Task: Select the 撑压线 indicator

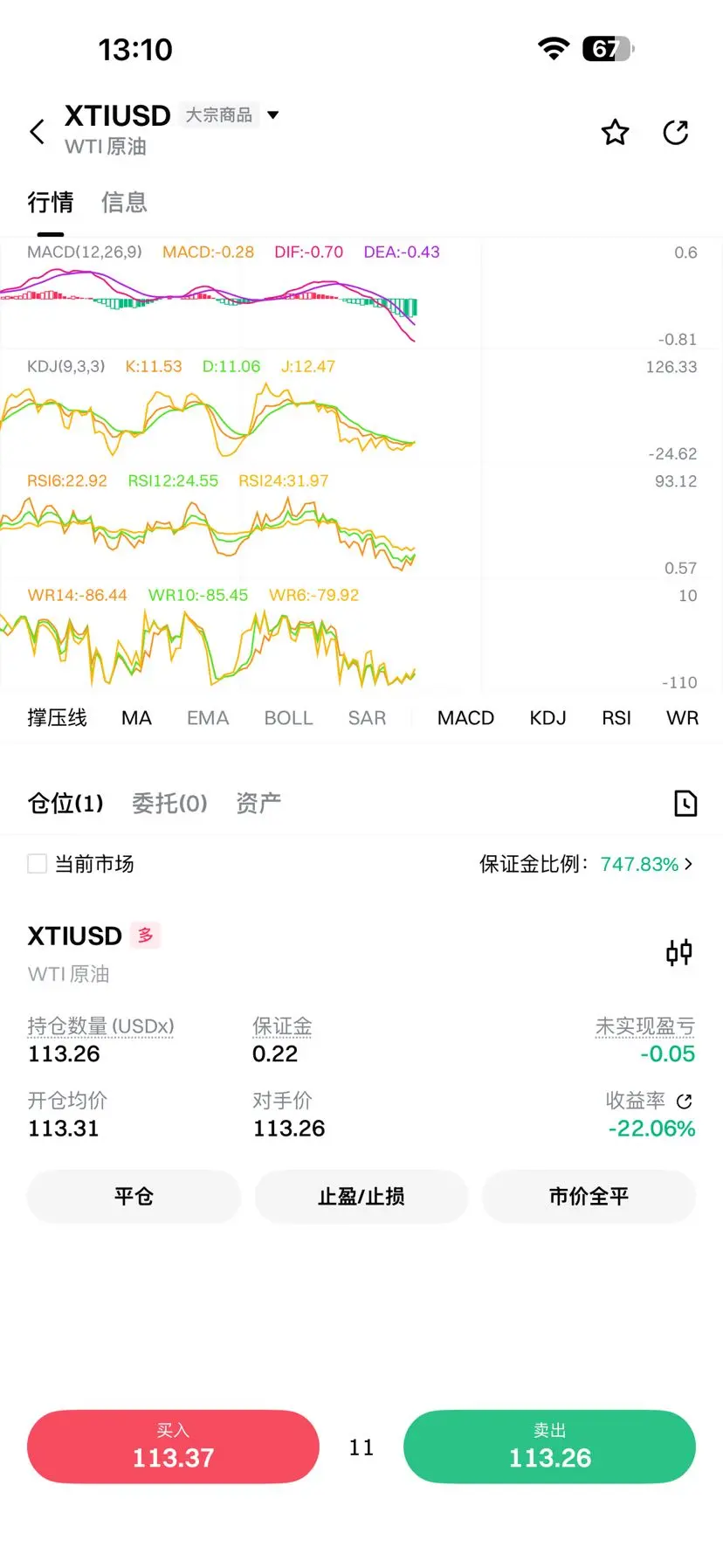Action: click(x=57, y=718)
